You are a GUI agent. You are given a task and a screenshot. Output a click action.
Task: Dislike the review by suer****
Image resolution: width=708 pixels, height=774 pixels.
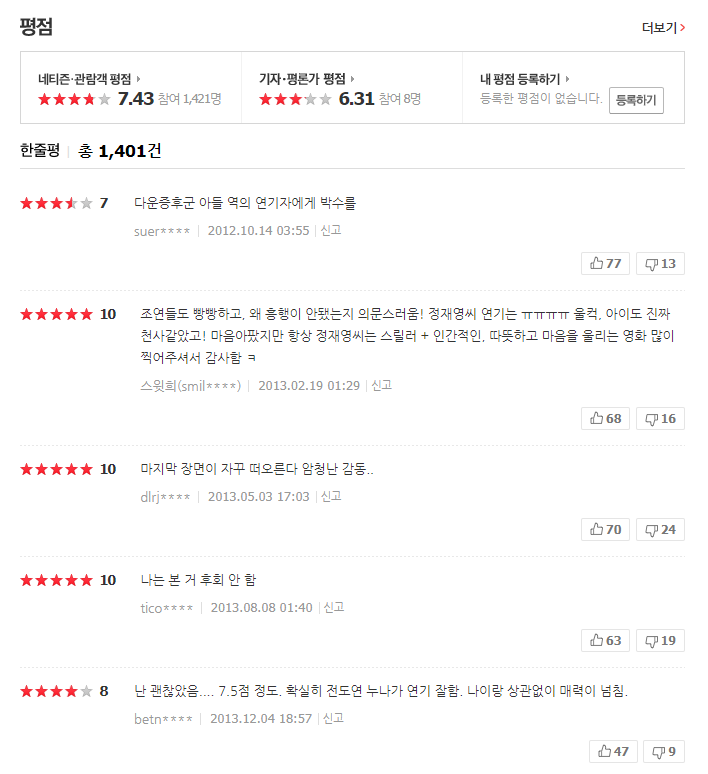660,264
